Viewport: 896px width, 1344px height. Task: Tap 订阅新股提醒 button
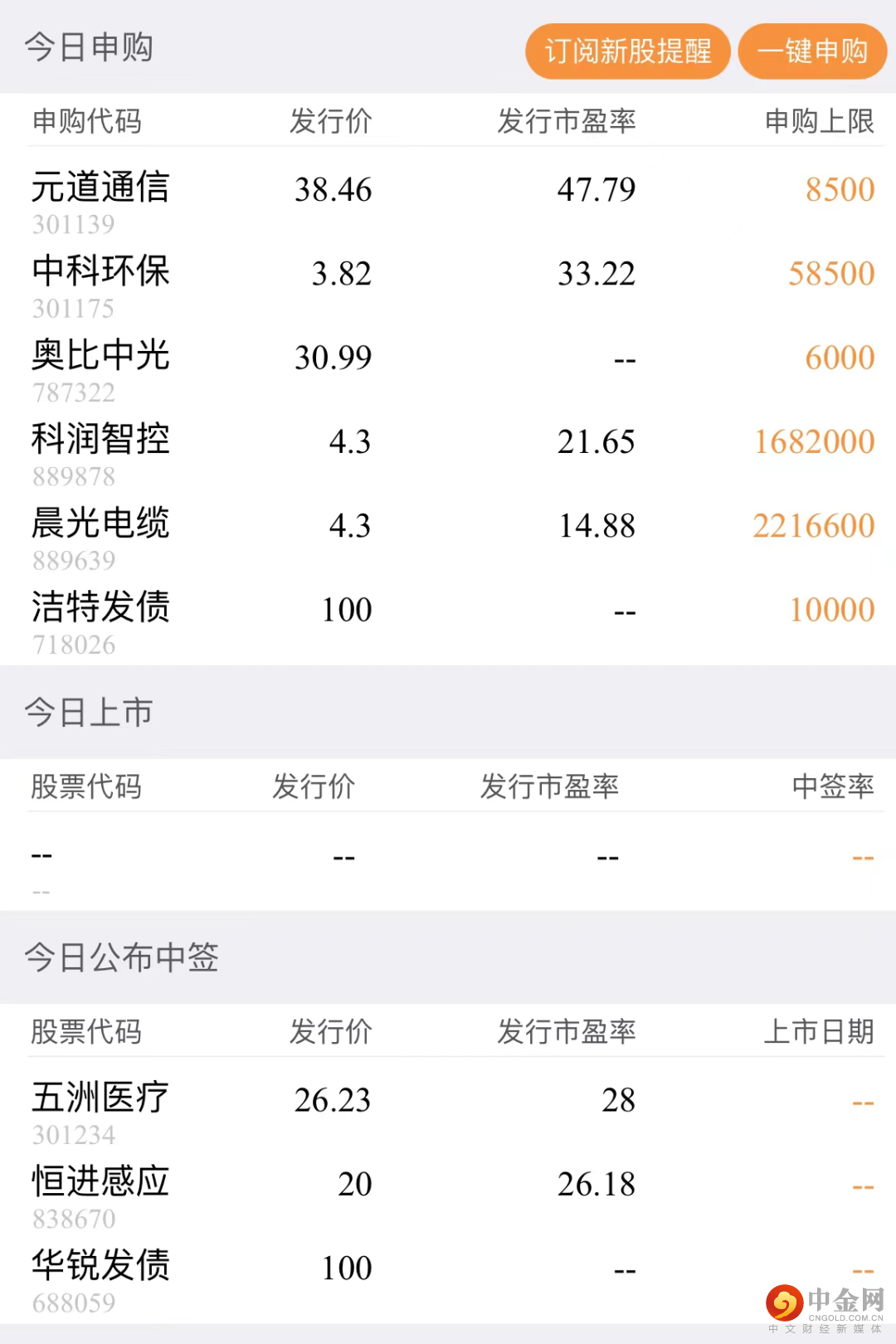pos(628,51)
